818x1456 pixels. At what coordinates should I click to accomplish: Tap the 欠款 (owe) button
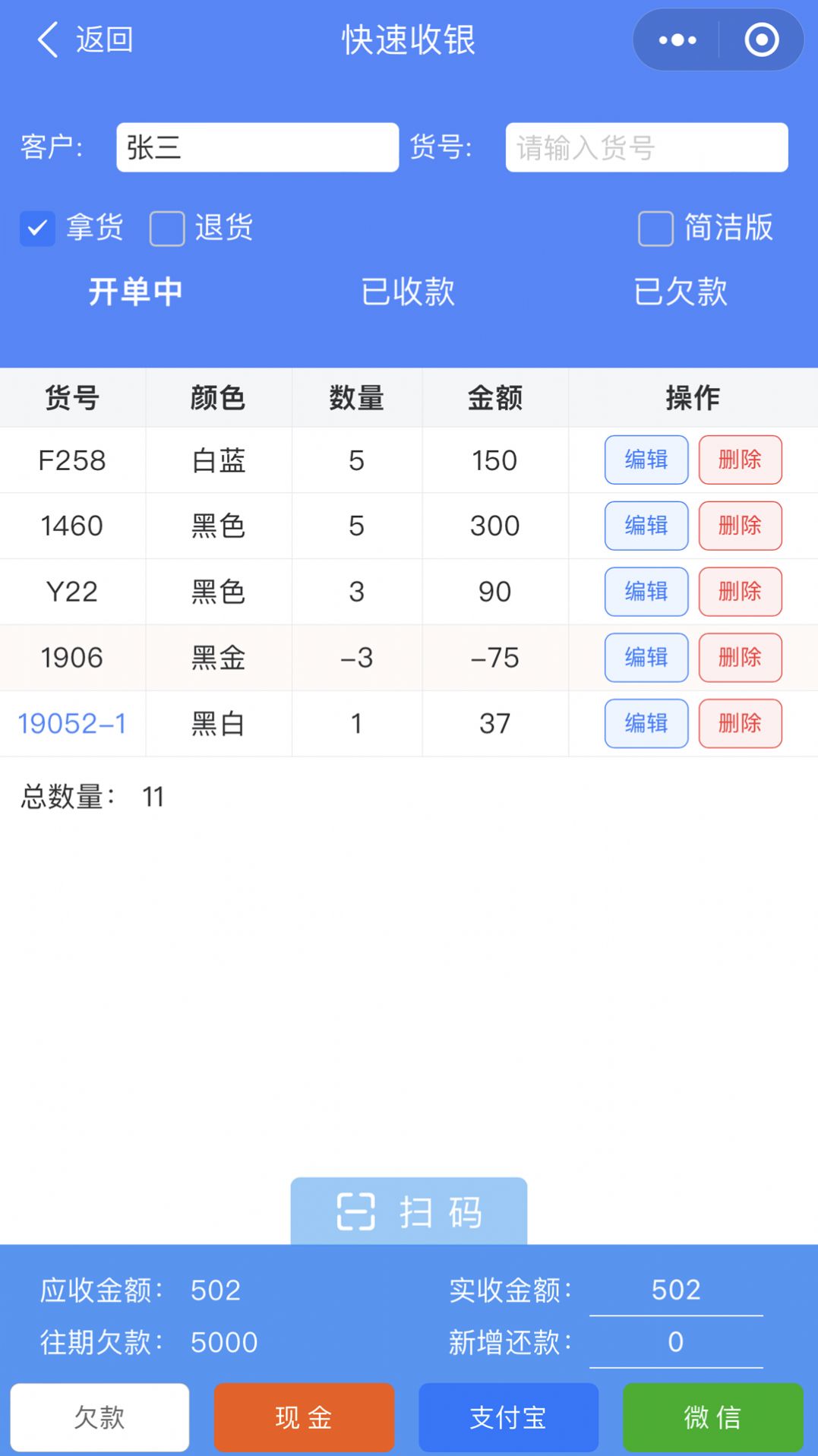click(x=99, y=1417)
